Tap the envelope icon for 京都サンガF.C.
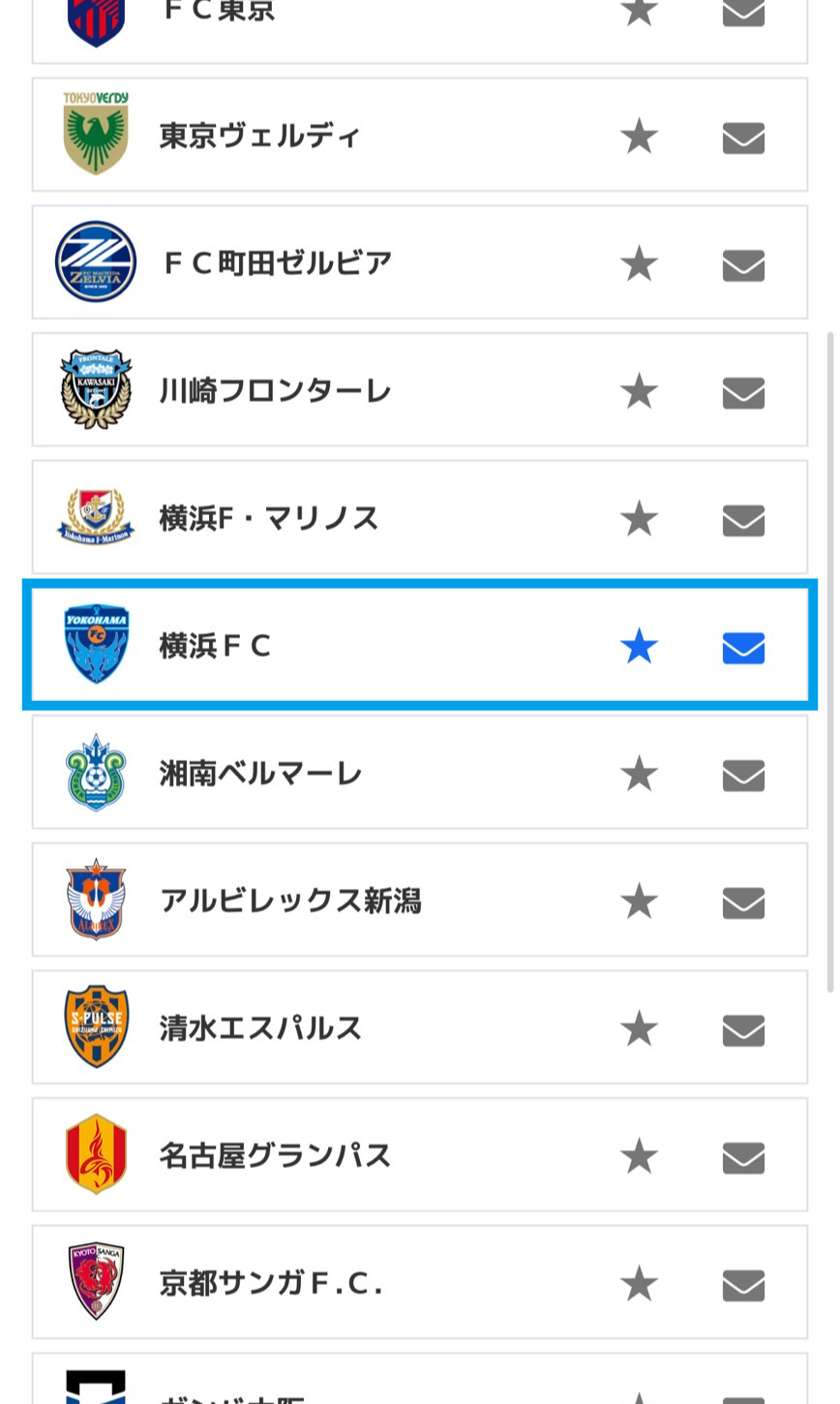This screenshot has width=840, height=1404. click(743, 1286)
